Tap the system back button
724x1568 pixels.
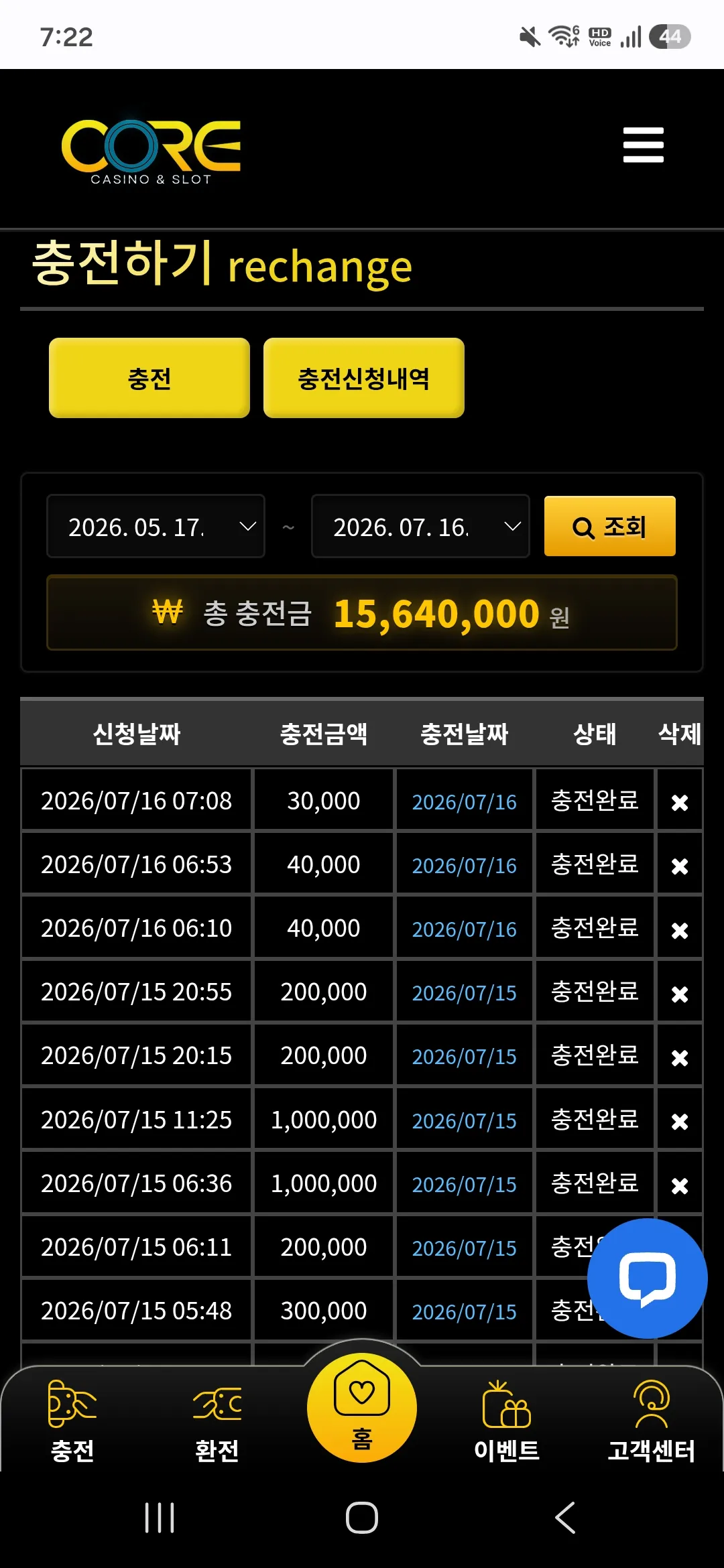coord(565,1518)
